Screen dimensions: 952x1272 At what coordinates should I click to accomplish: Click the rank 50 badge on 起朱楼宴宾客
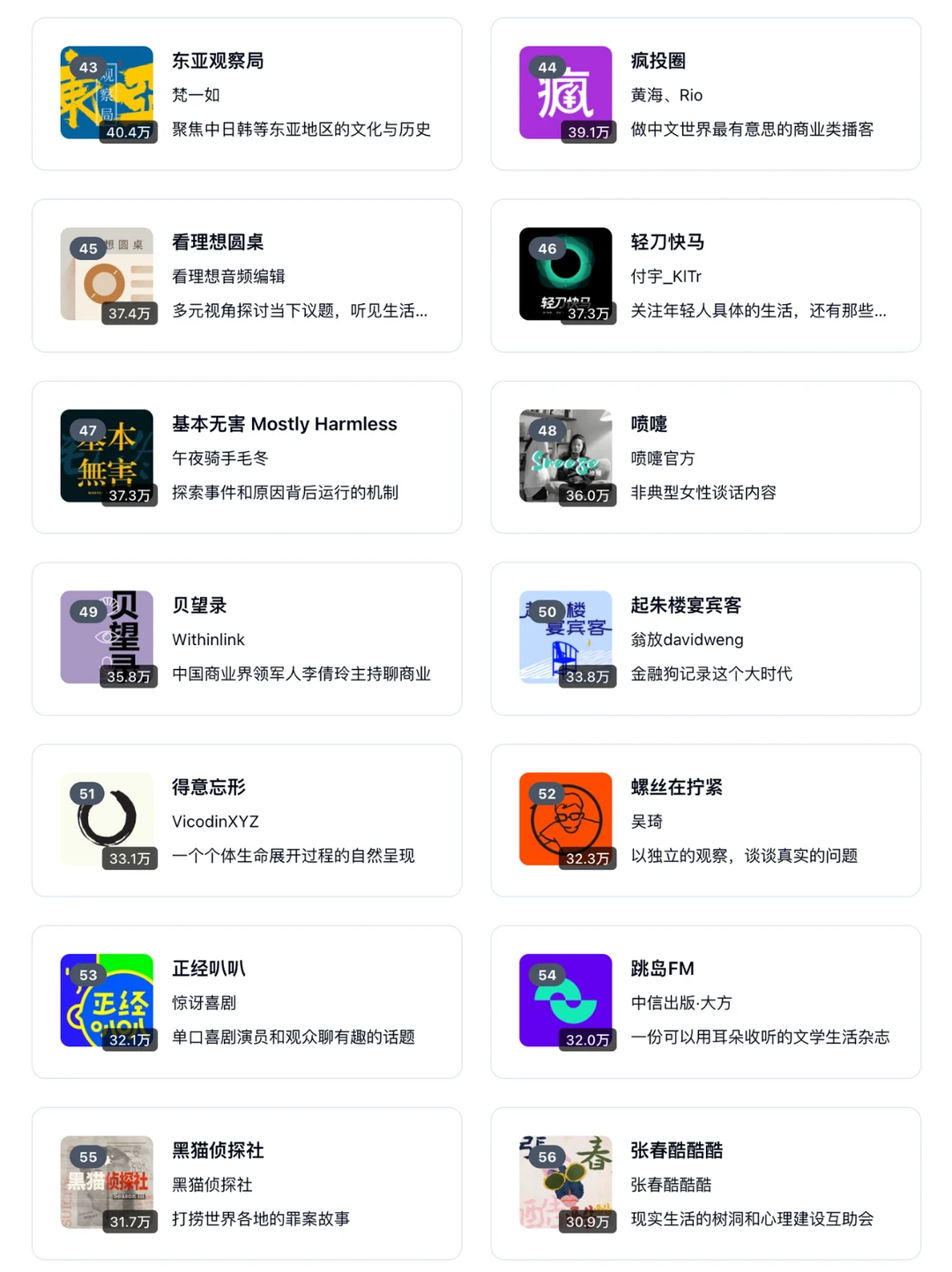pos(547,612)
